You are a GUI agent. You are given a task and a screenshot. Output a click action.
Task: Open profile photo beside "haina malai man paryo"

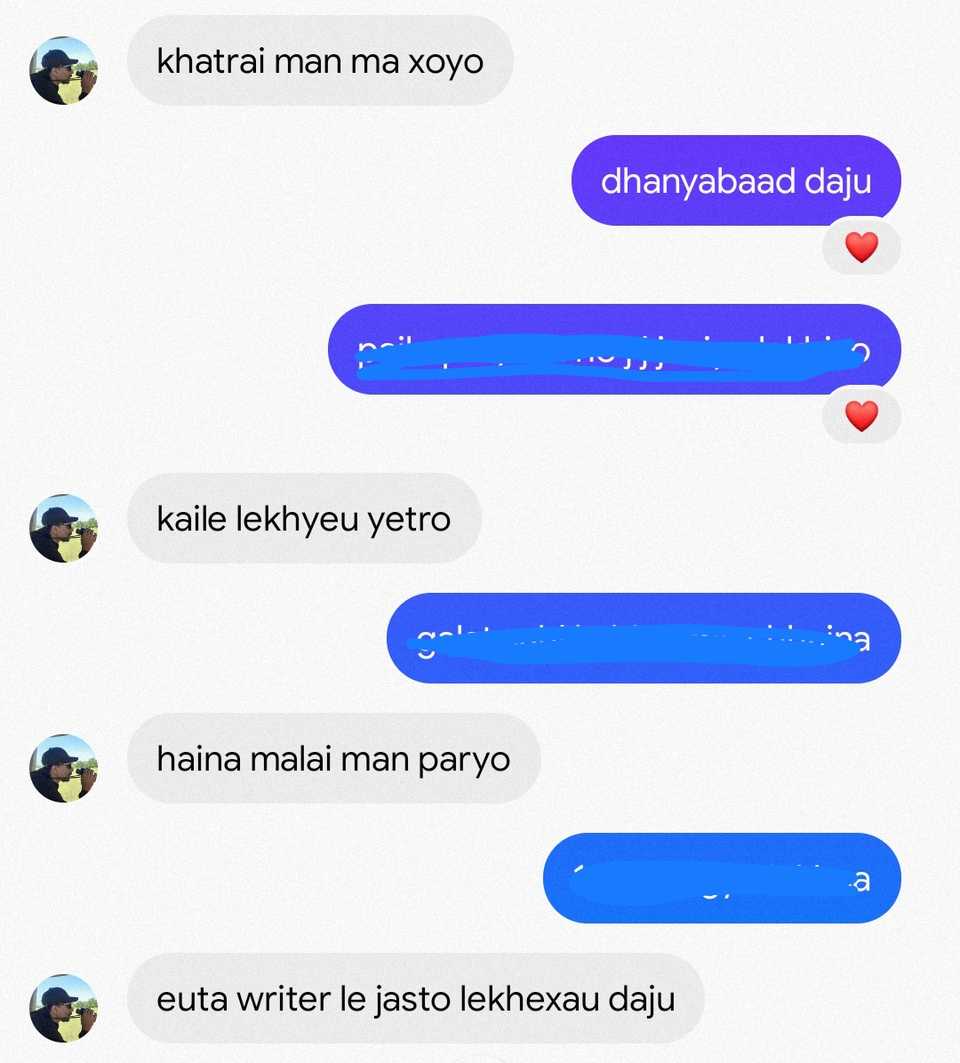pos(64,768)
